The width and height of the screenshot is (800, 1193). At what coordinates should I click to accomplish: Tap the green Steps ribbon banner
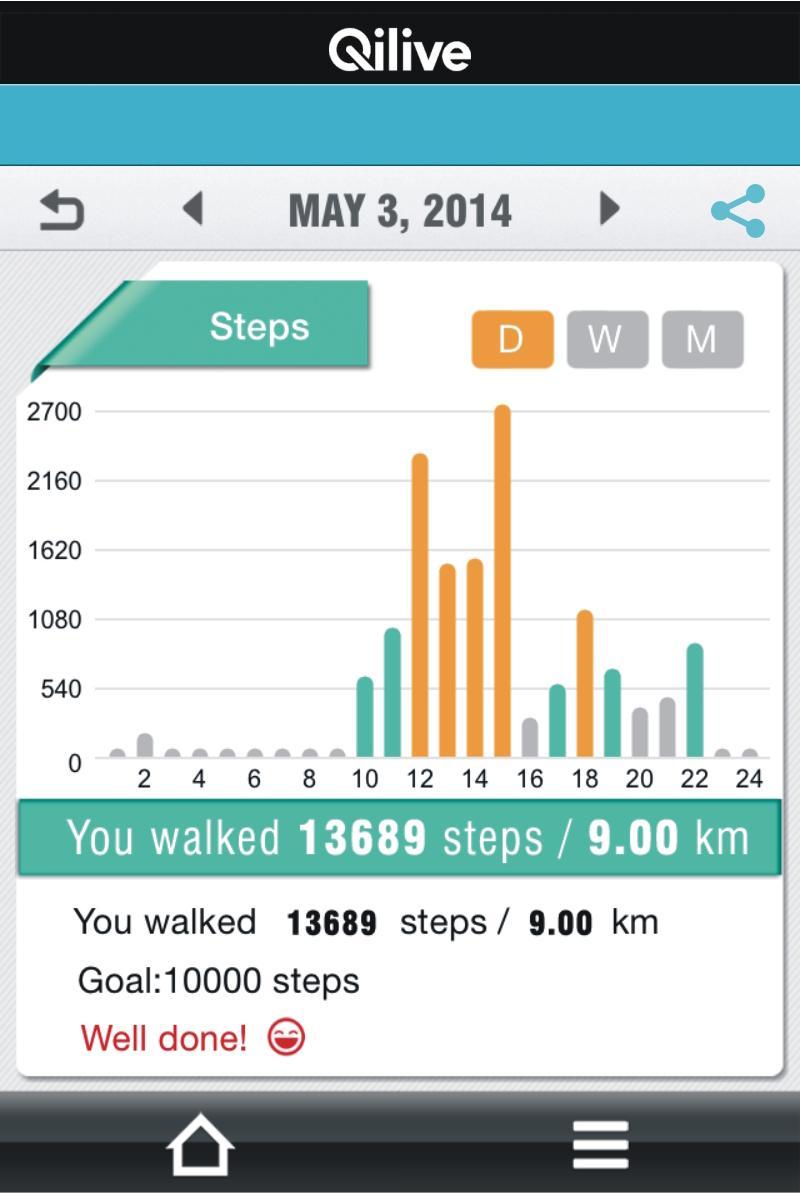click(x=257, y=324)
